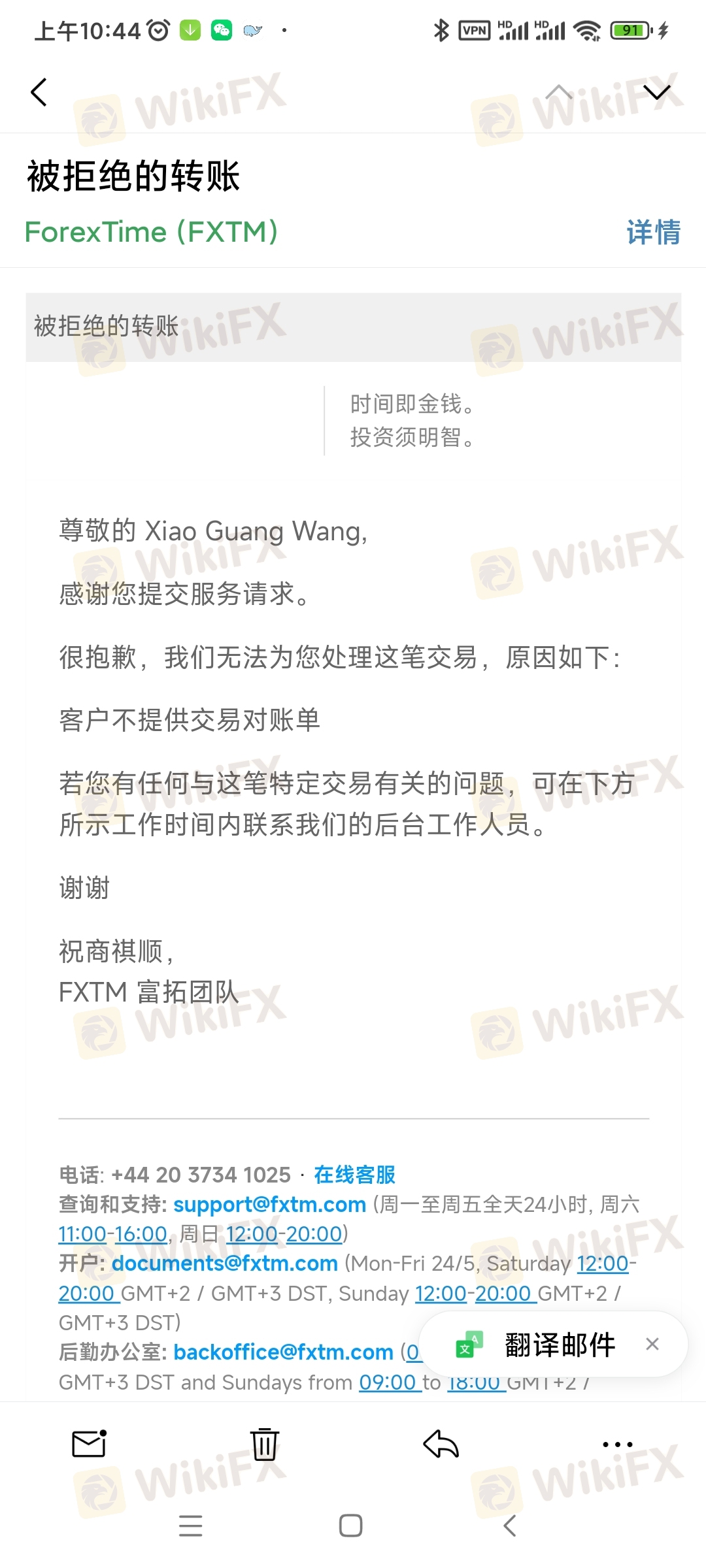This screenshot has height=1568, width=706.
Task: Open the 在线客服 live chat link
Action: pyautogui.click(x=354, y=1175)
